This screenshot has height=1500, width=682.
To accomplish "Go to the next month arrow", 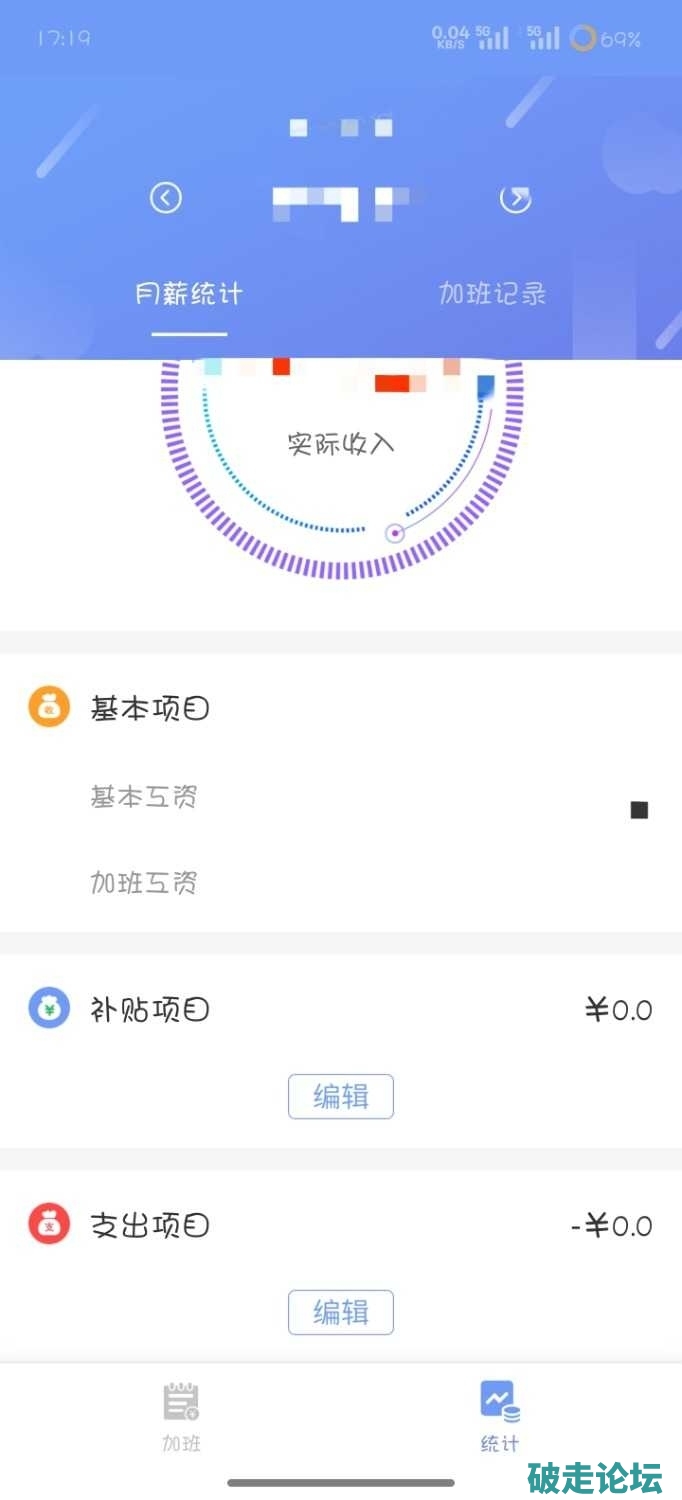I will pos(515,199).
